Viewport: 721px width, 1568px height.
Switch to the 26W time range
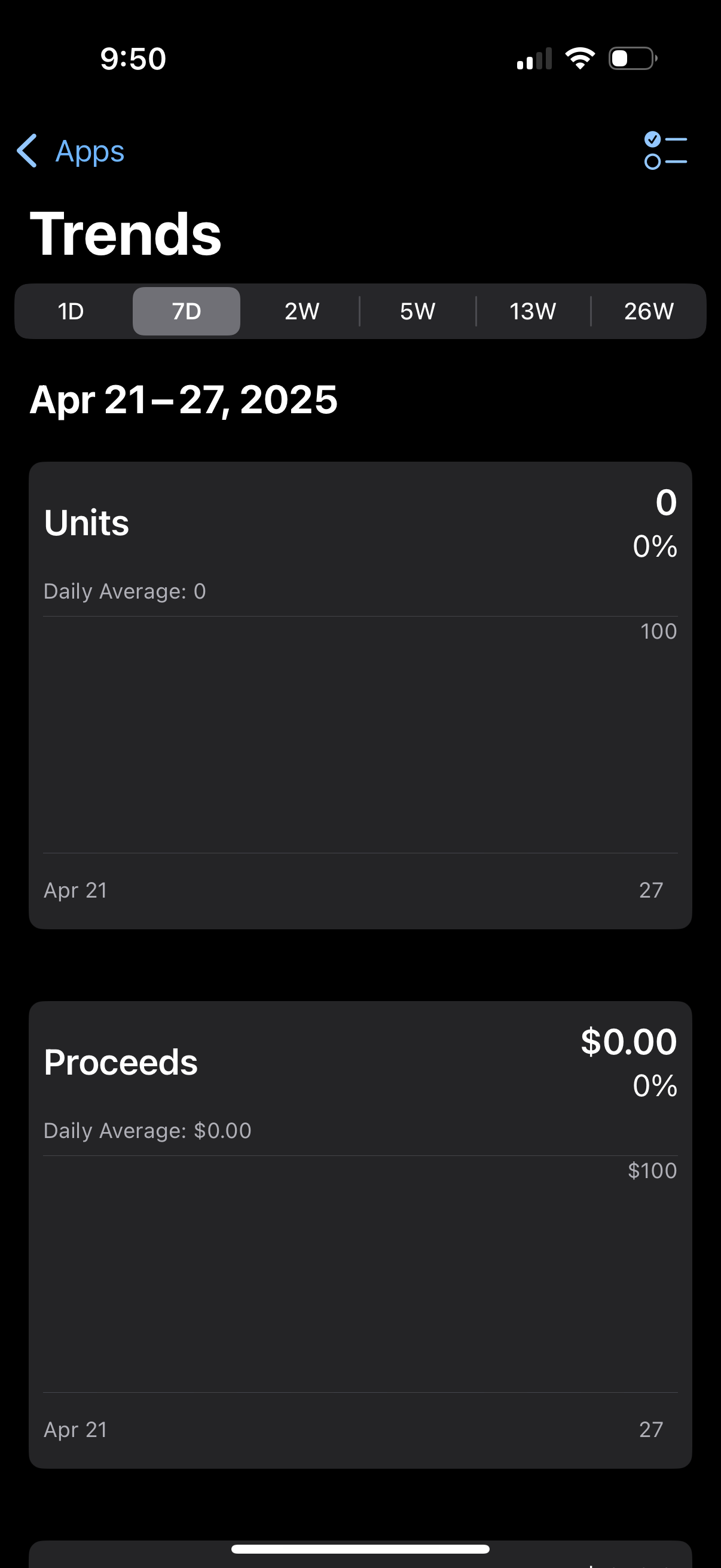tap(649, 311)
